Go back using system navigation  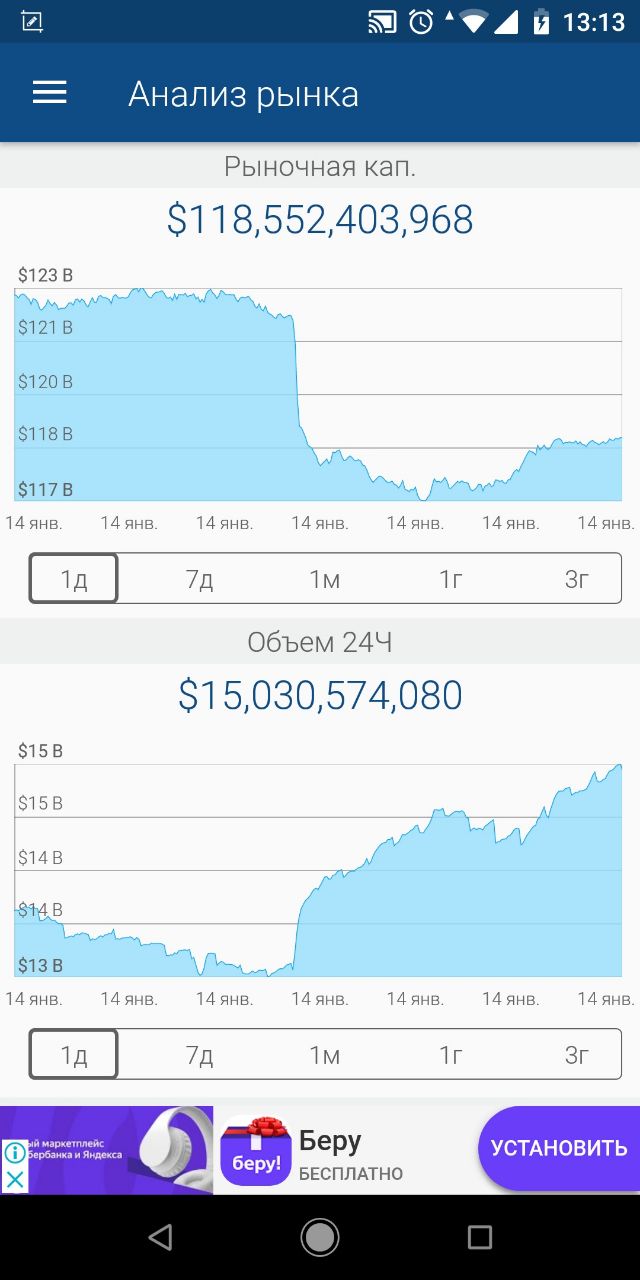point(160,1237)
